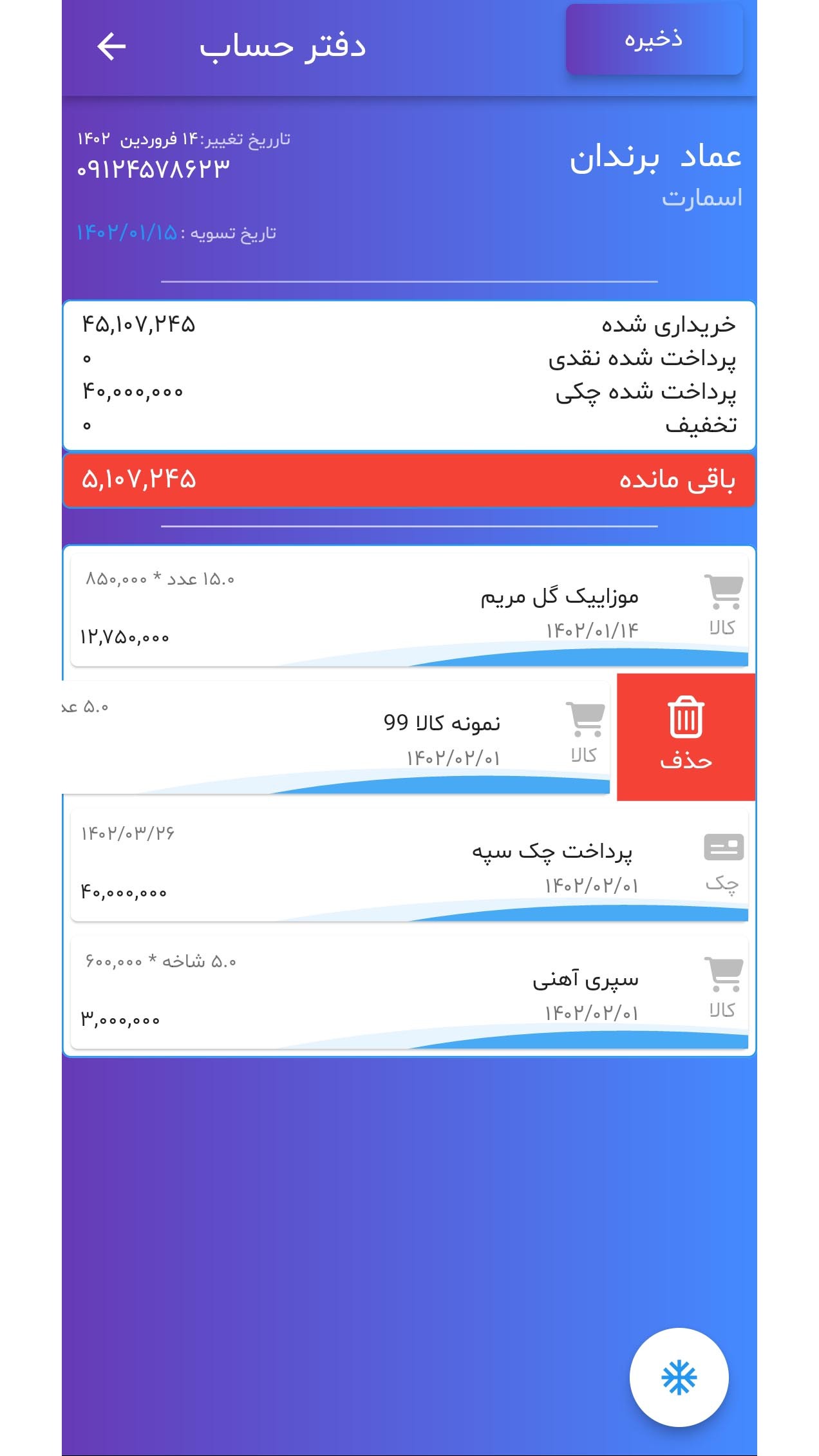The width and height of the screenshot is (819, 1456).
Task: Select the سپری آهنی item card
Action: point(409,992)
